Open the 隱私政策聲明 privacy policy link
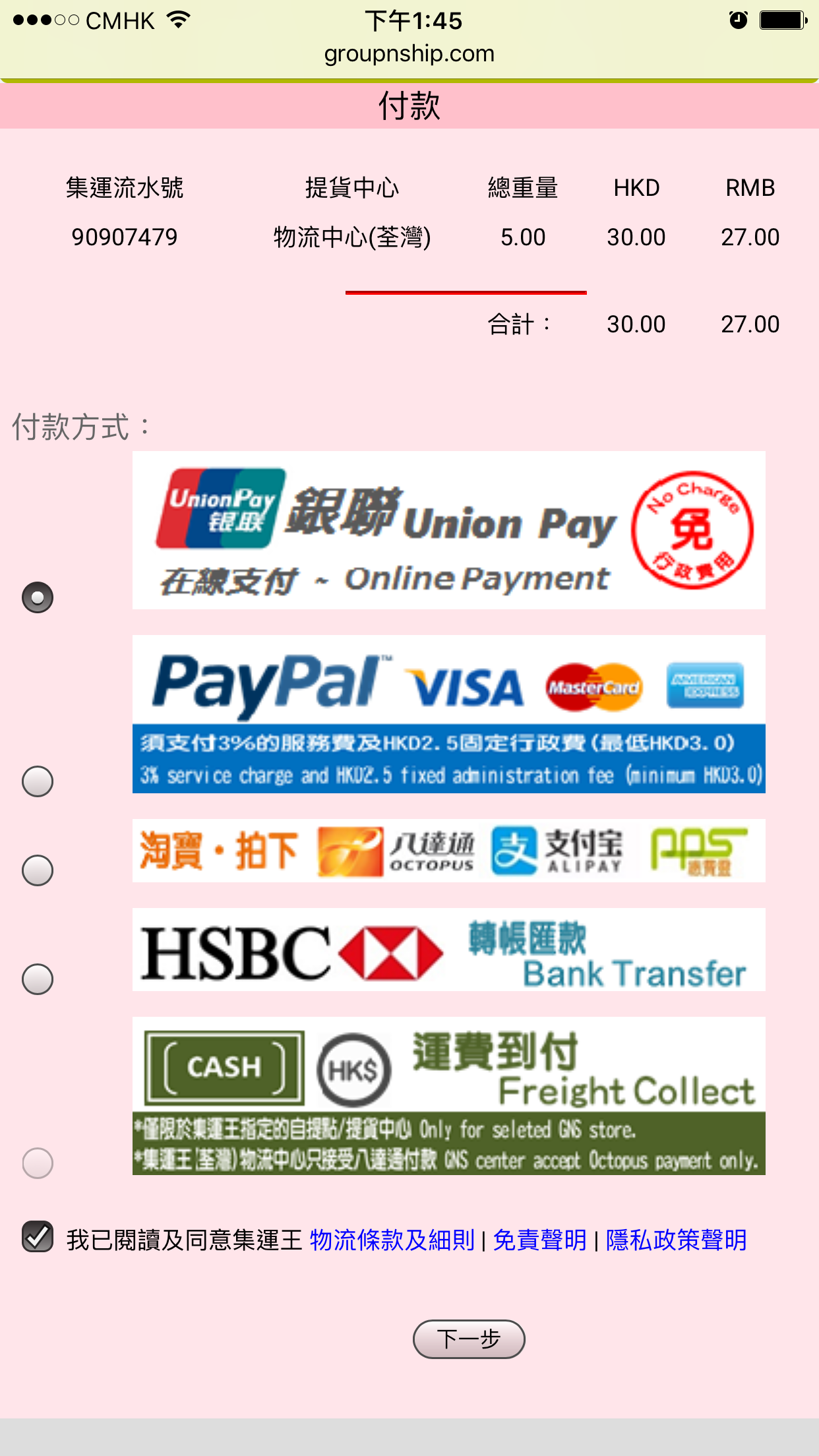Viewport: 819px width, 1456px height. [x=677, y=1240]
